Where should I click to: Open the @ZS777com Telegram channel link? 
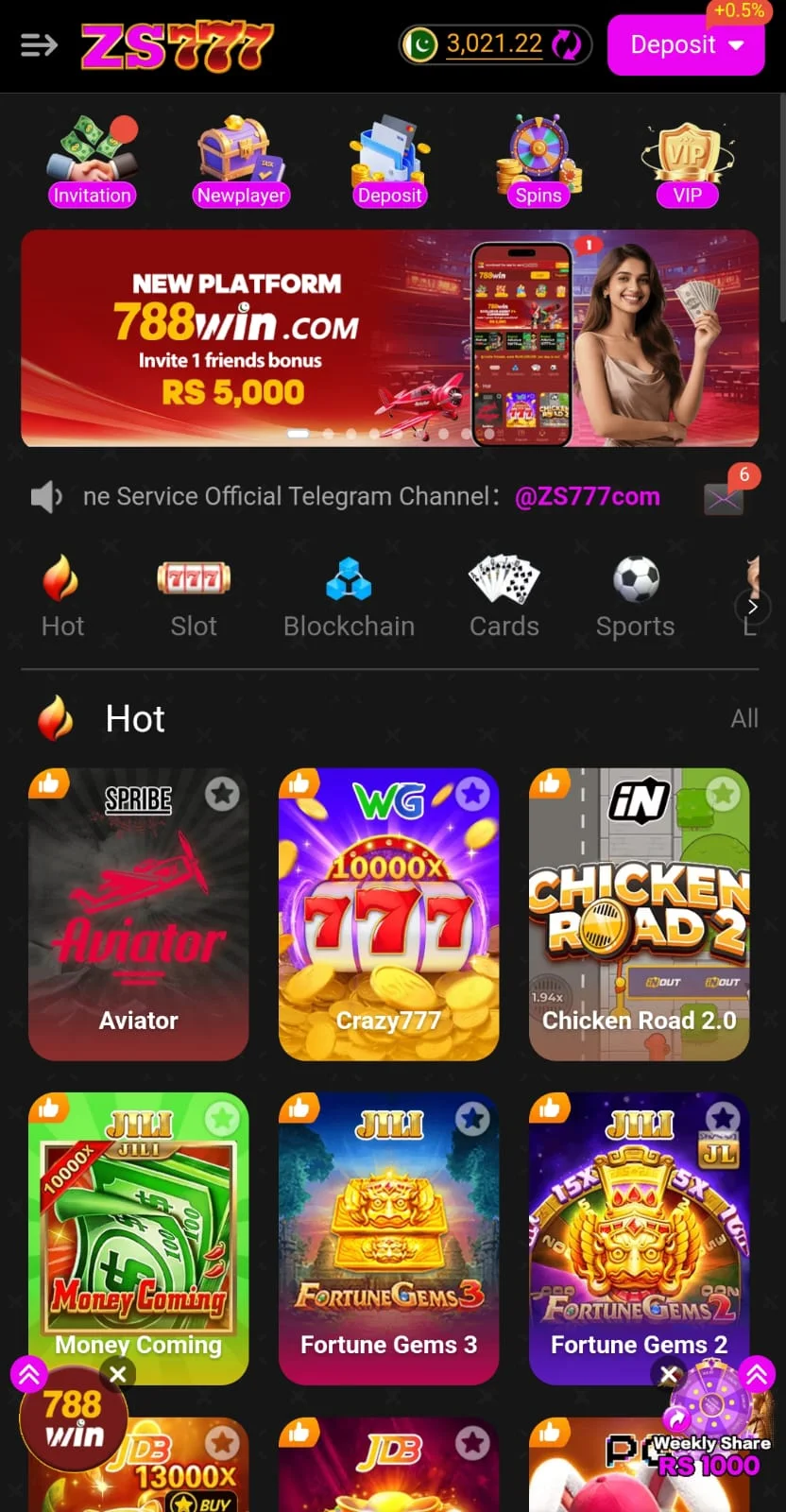point(588,495)
